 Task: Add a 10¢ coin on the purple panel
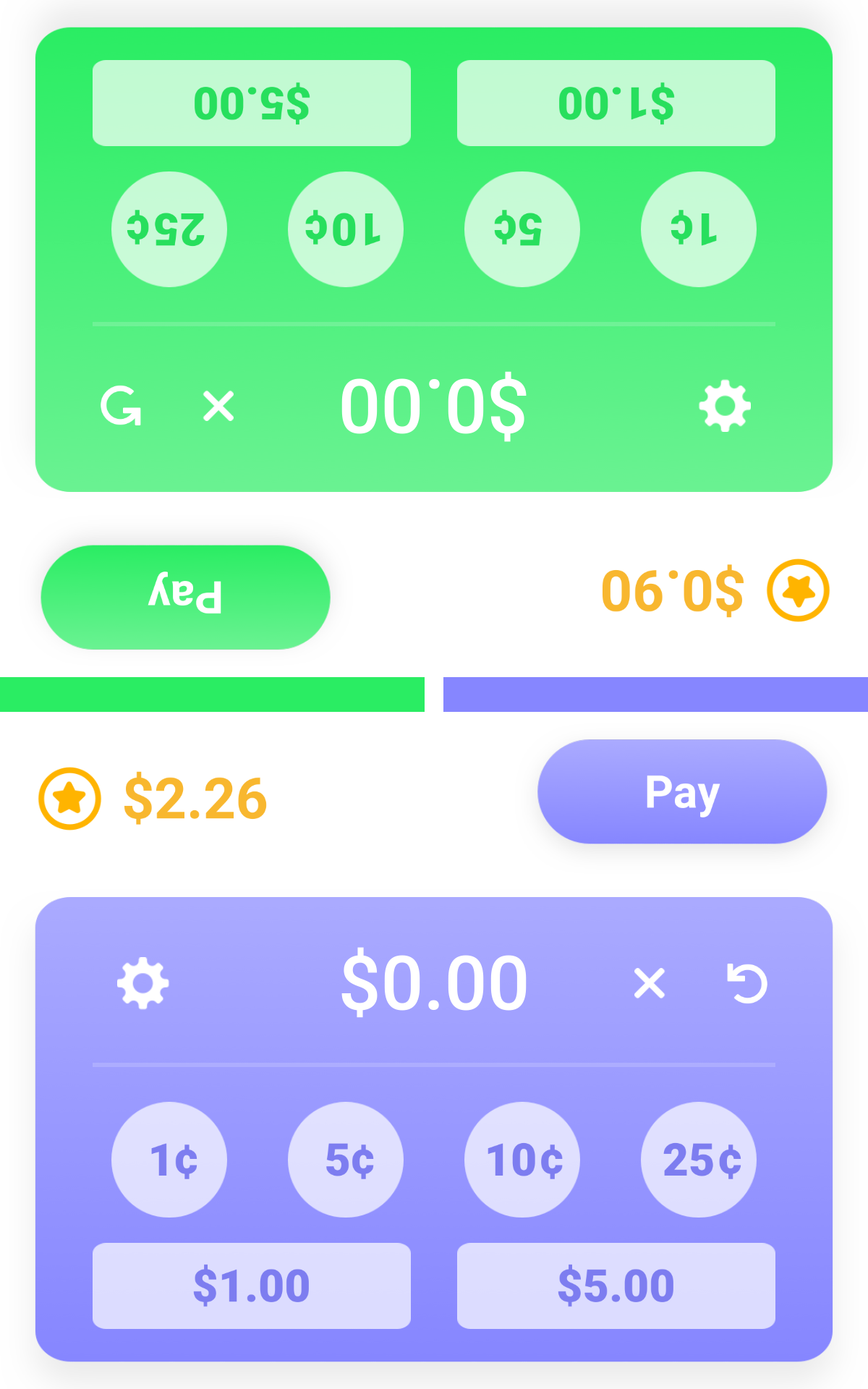click(x=522, y=1160)
